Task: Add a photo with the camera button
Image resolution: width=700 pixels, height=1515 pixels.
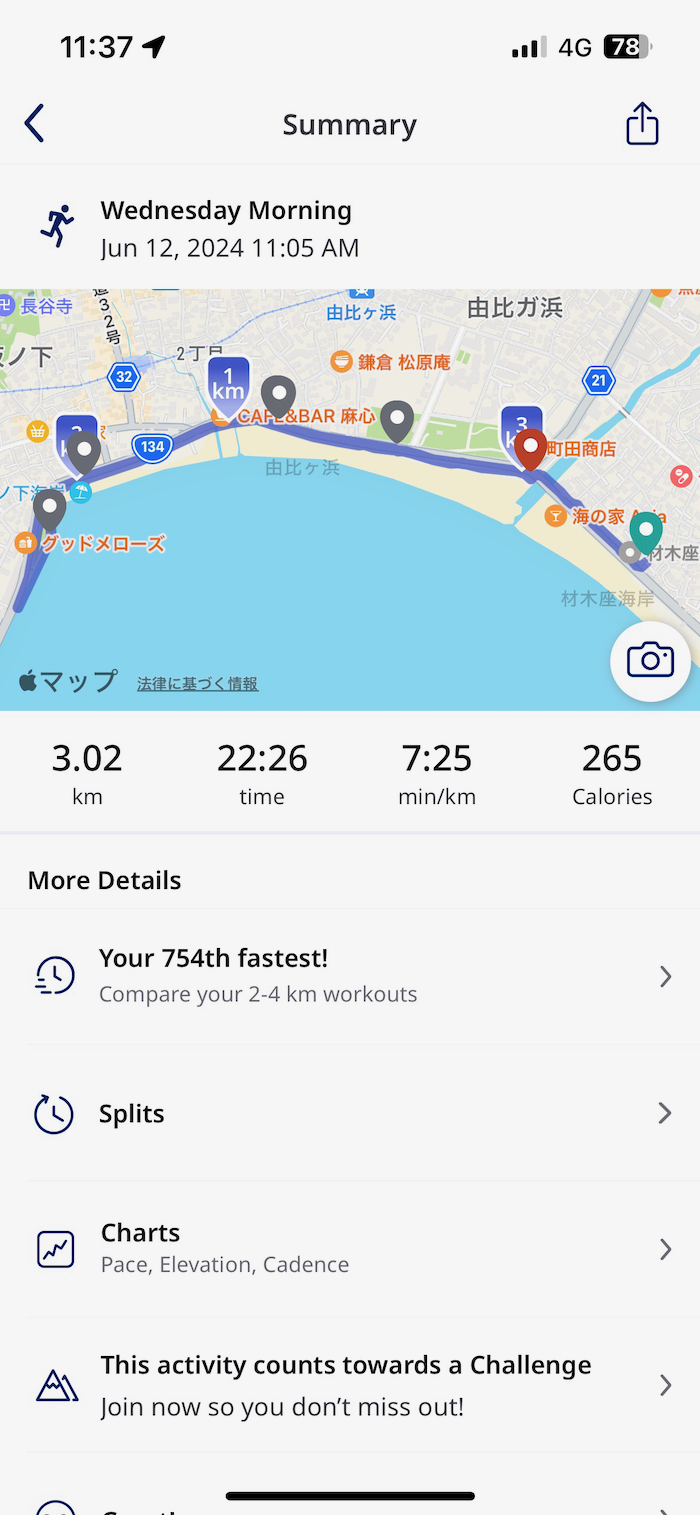Action: click(x=650, y=661)
